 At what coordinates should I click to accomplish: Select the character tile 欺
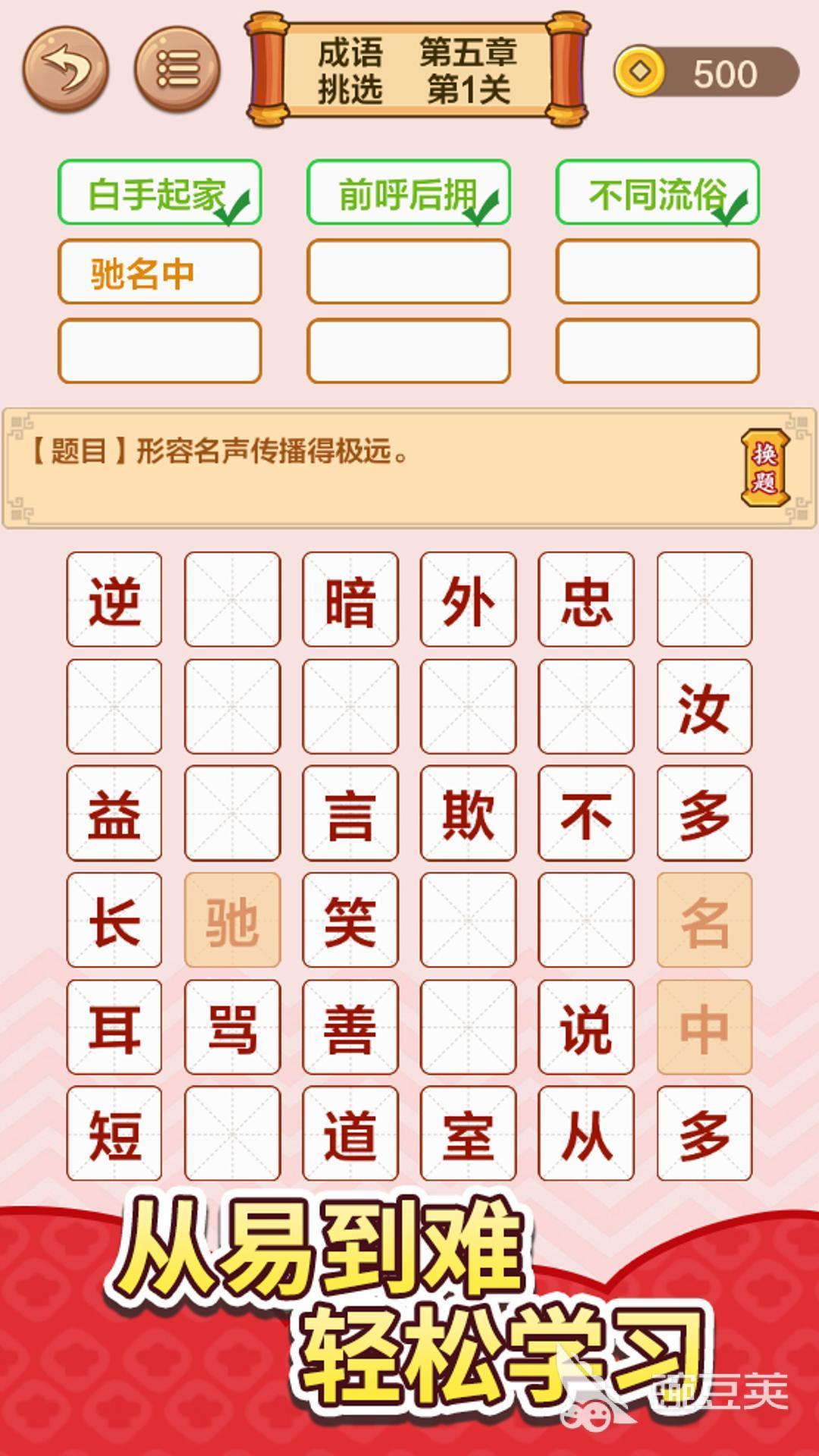[x=468, y=814]
